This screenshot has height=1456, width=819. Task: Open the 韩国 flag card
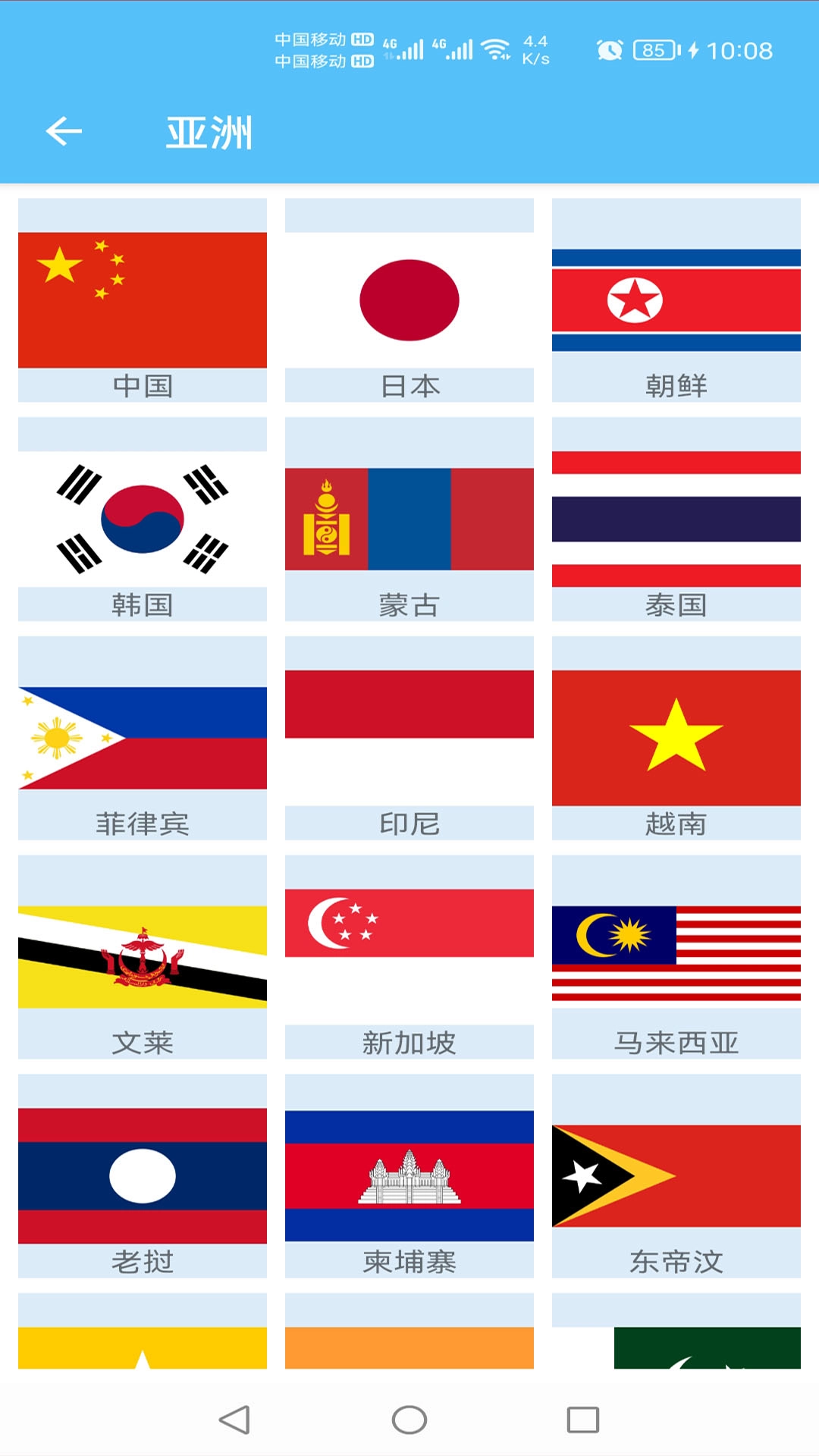tap(143, 519)
